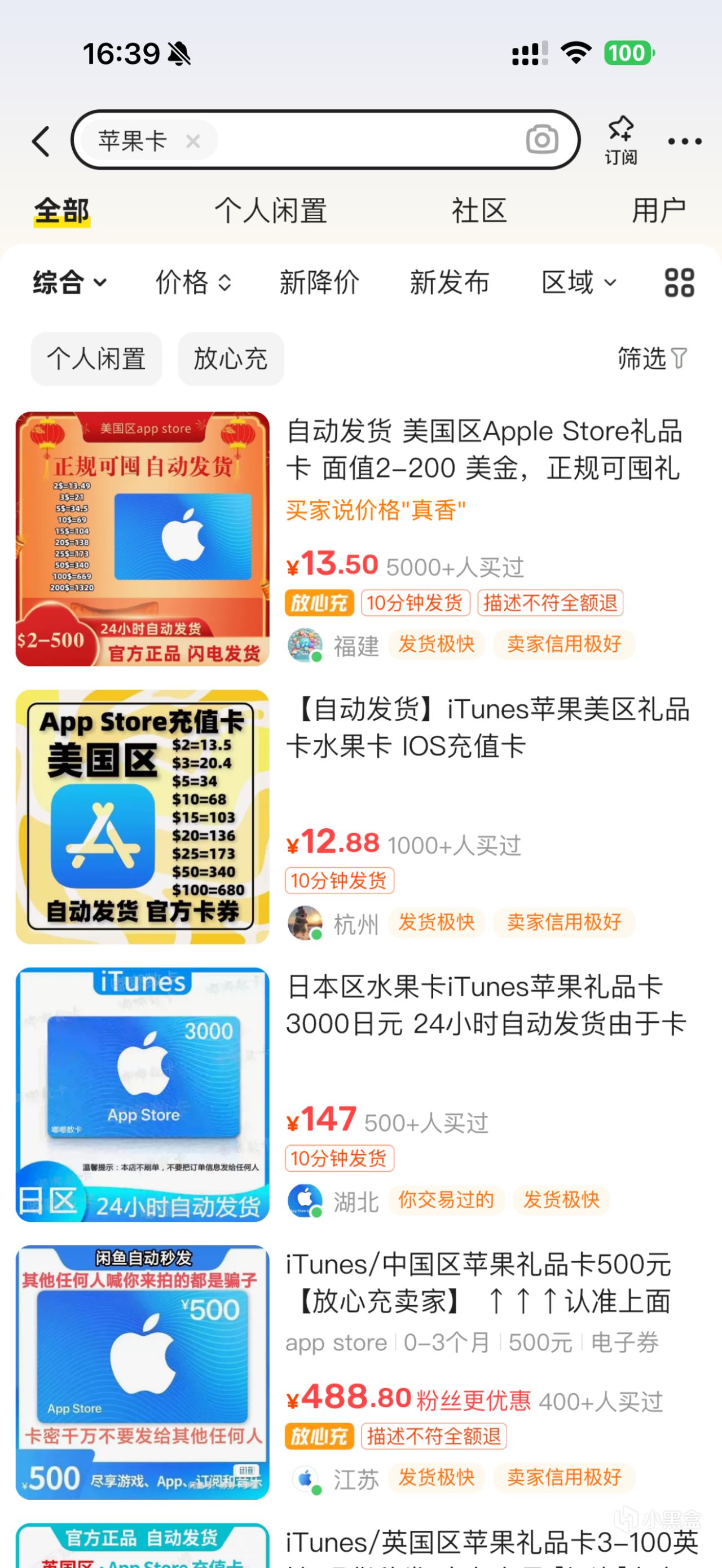This screenshot has height=1568, width=722.
Task: Open the 区域 region dropdown
Action: (578, 282)
